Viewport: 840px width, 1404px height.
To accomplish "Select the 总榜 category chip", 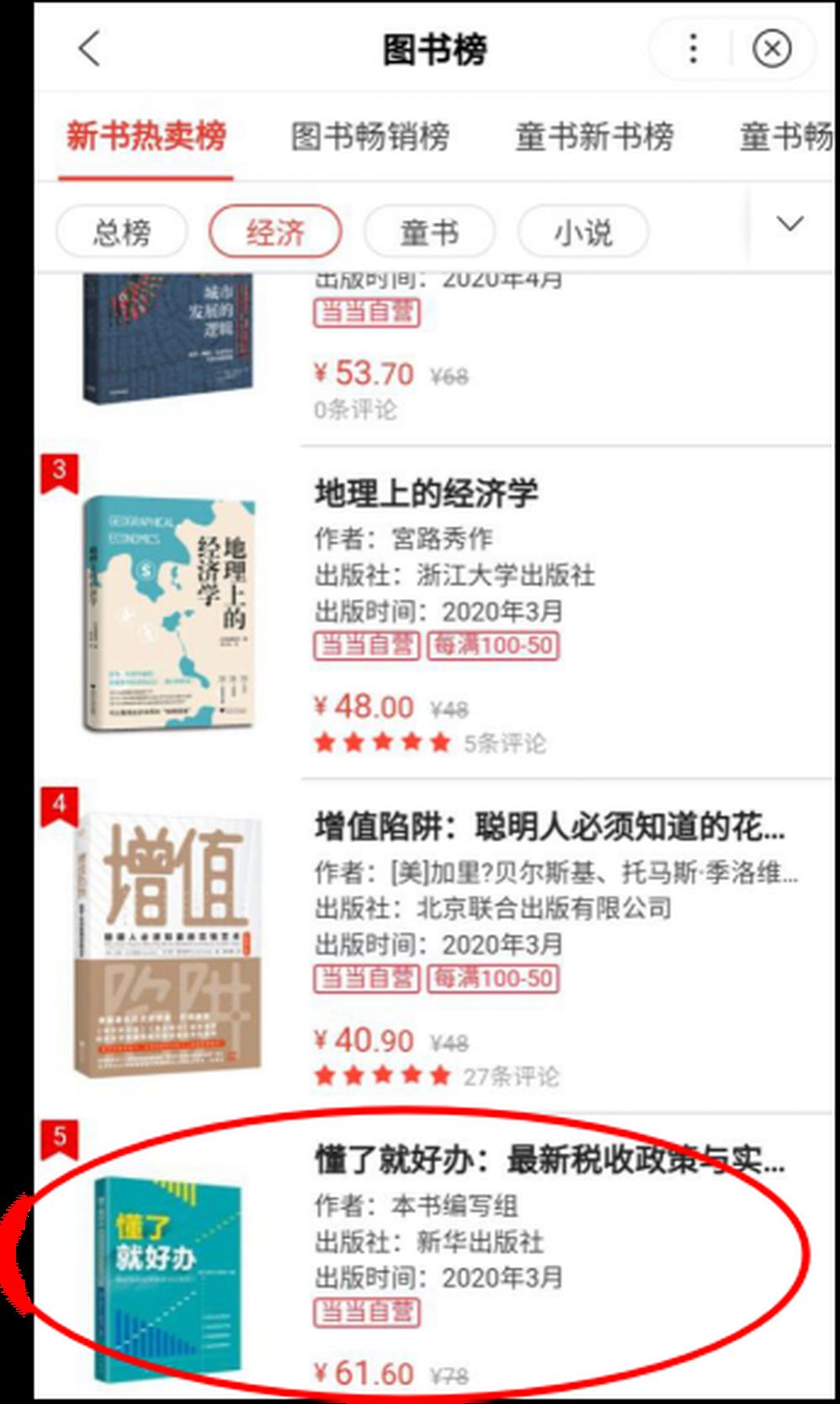I will click(122, 231).
